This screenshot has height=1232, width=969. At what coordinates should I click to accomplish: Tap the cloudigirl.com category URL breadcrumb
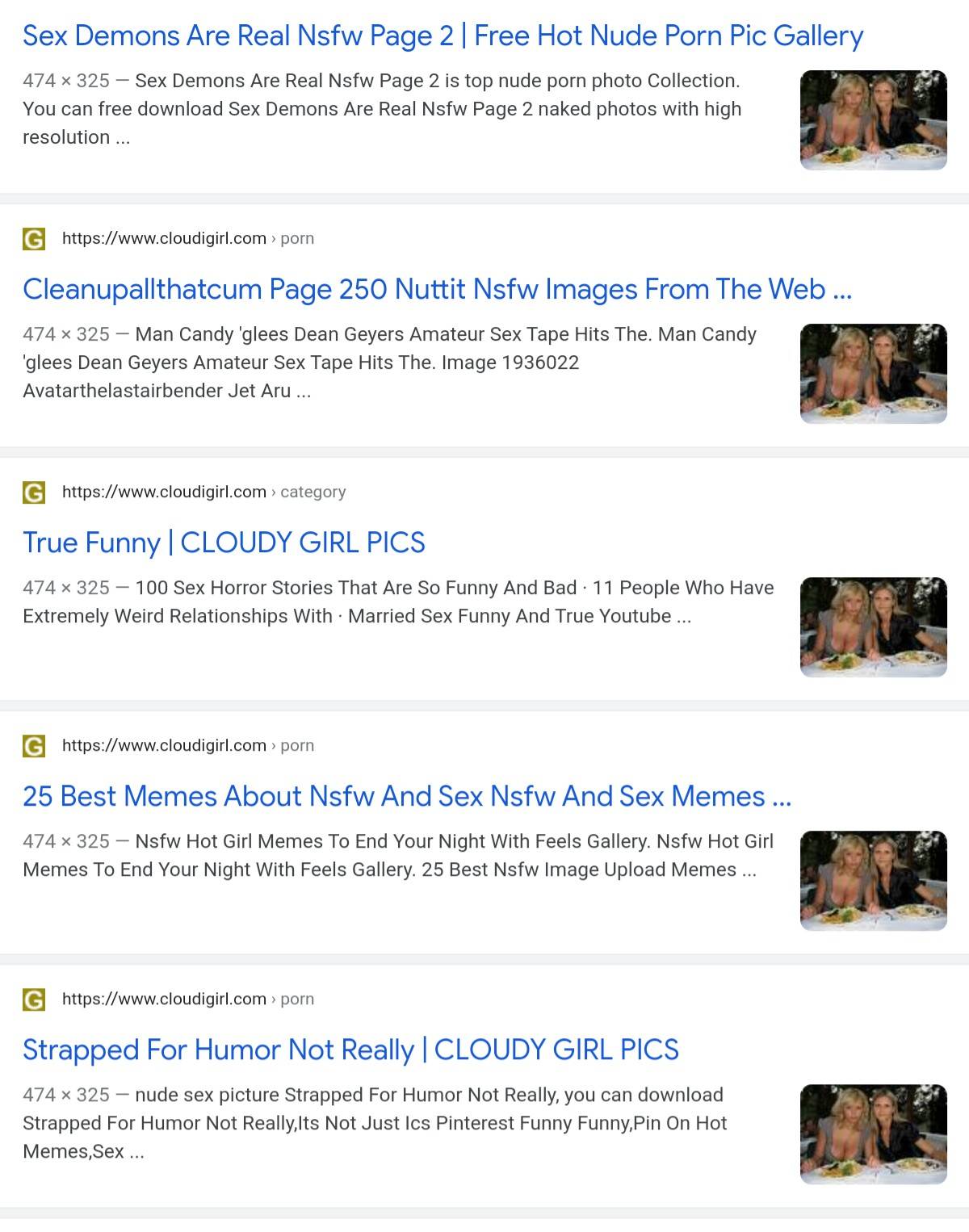[x=203, y=492]
